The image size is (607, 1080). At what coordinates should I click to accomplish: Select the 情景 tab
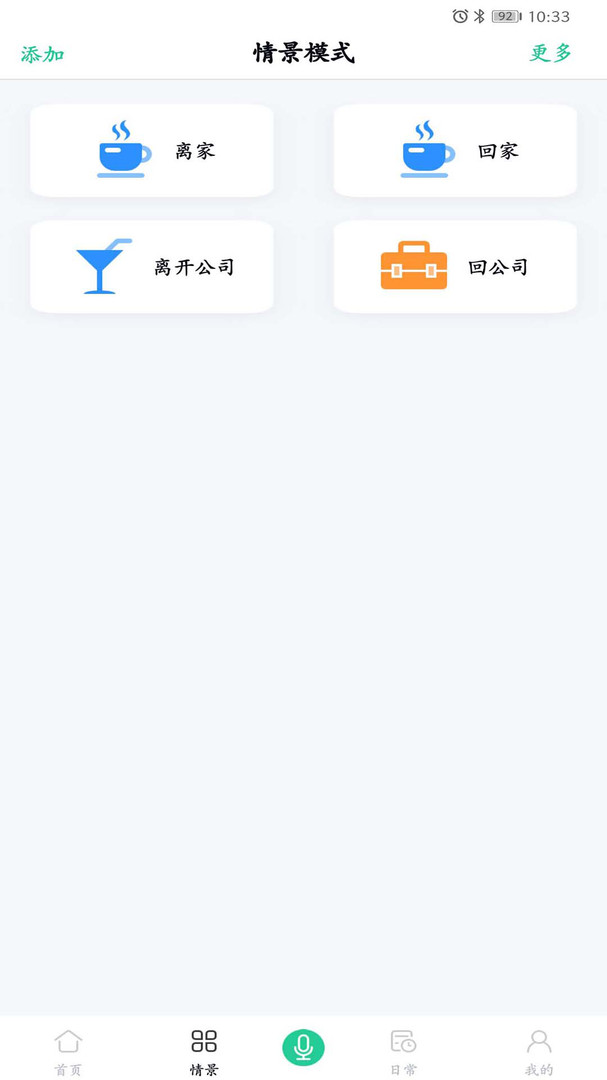pyautogui.click(x=204, y=1051)
